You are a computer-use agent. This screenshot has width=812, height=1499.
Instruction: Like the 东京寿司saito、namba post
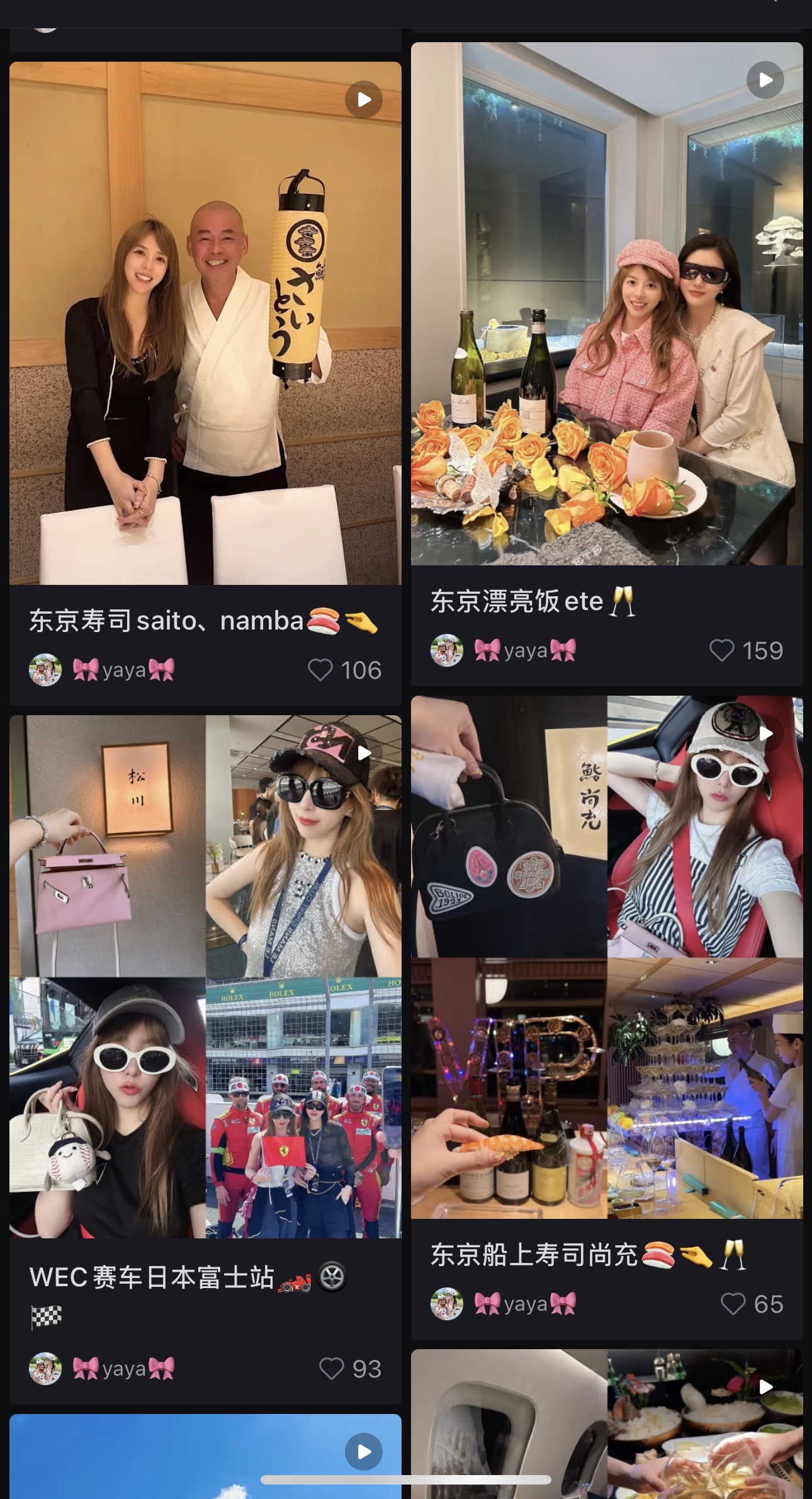click(x=320, y=670)
